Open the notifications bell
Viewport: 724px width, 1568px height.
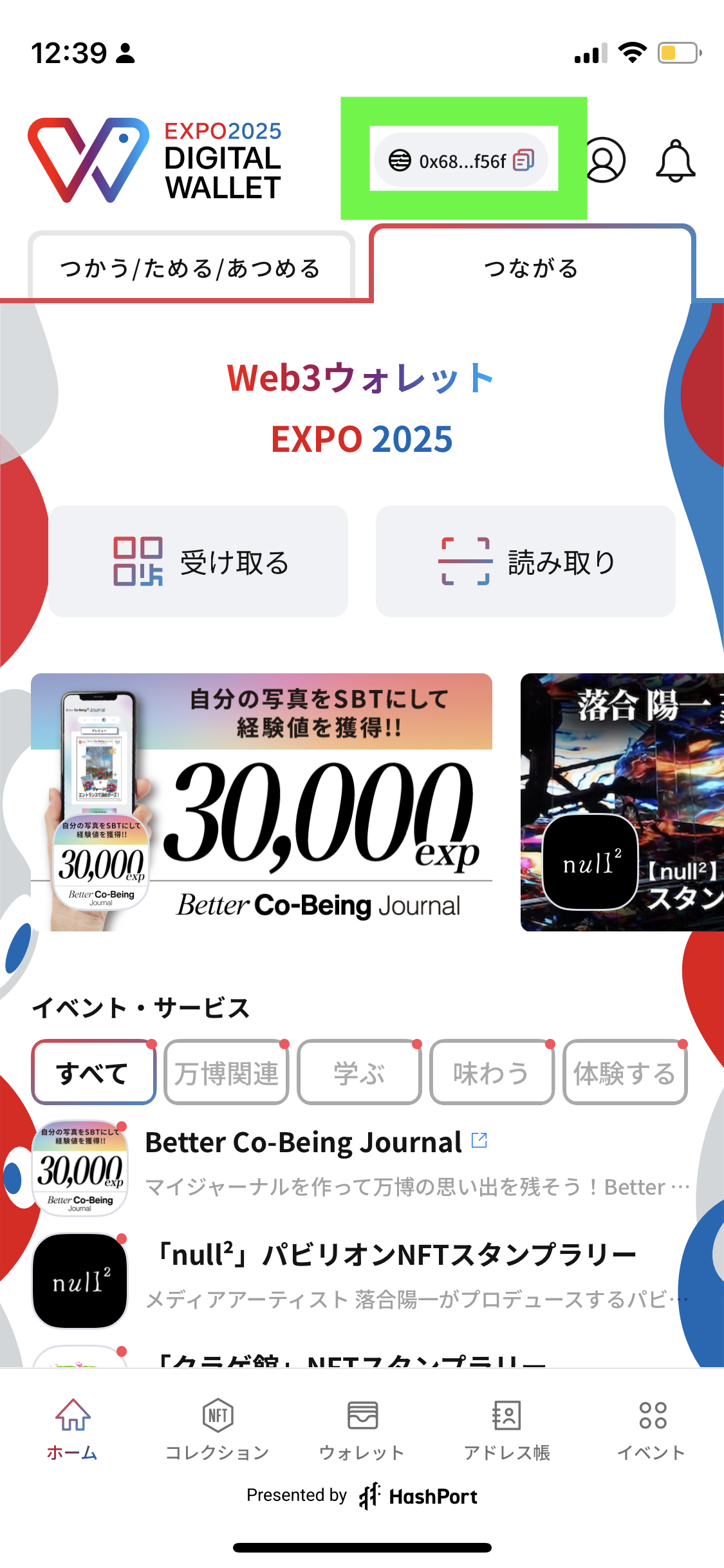[675, 160]
